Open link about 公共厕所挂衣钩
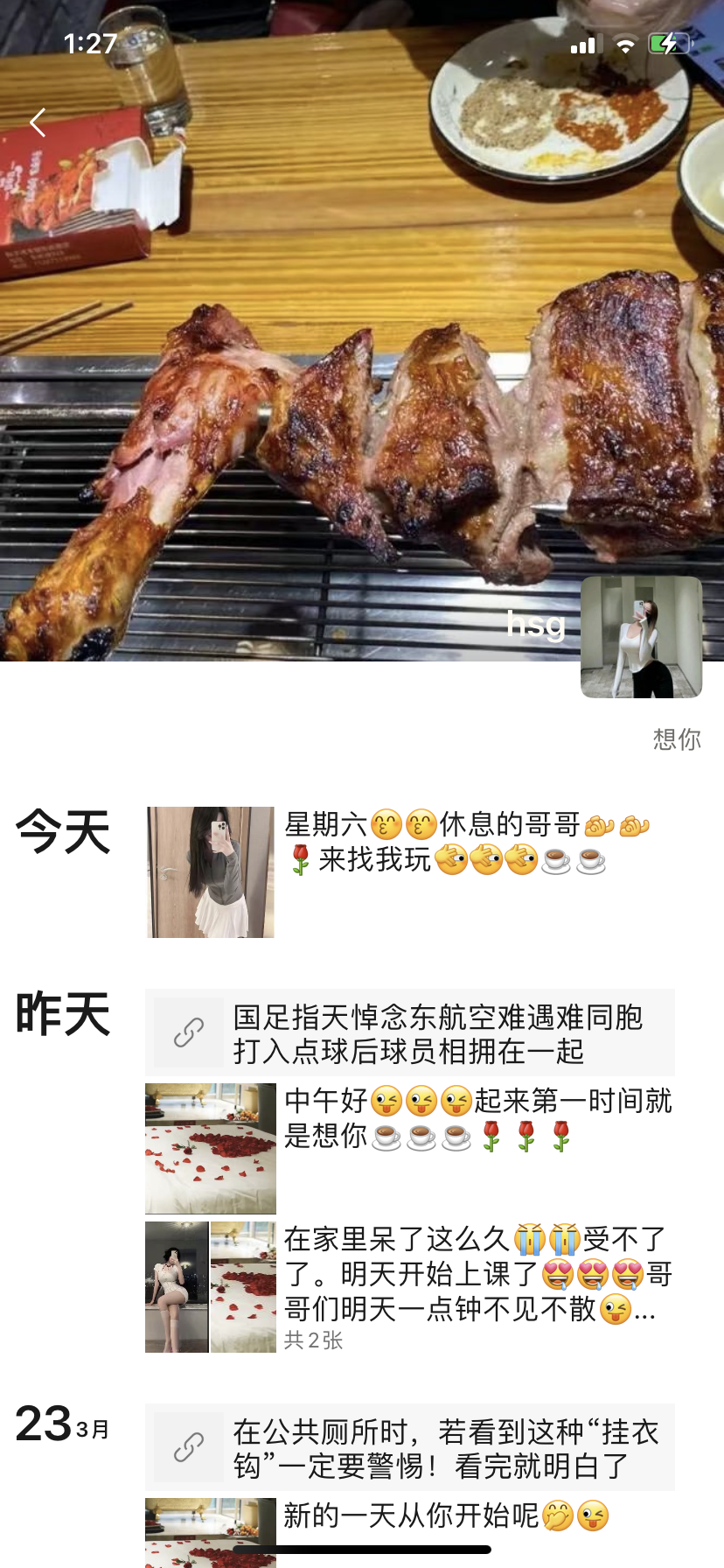The image size is (724, 1568). coord(410,1448)
